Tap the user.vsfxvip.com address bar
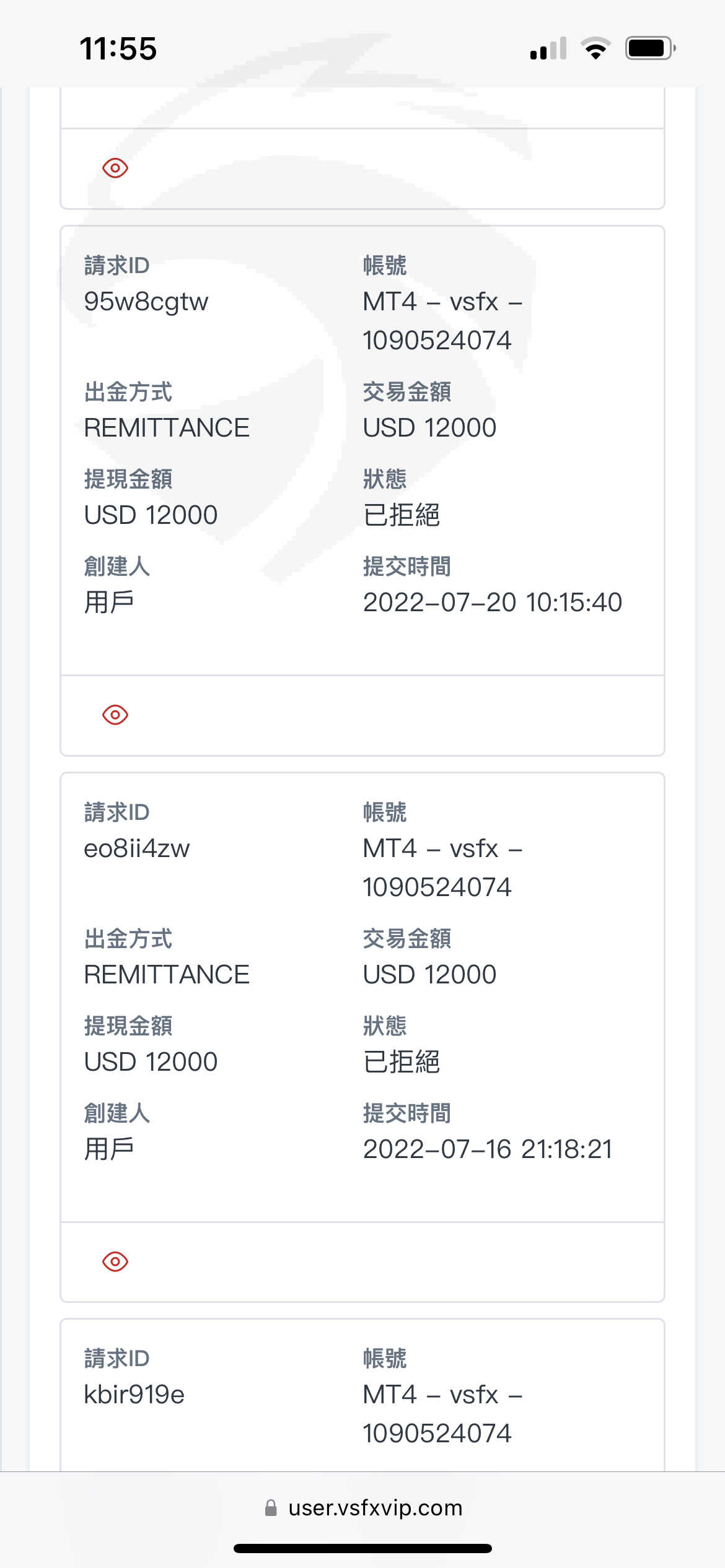This screenshot has height=1568, width=725. click(363, 1507)
